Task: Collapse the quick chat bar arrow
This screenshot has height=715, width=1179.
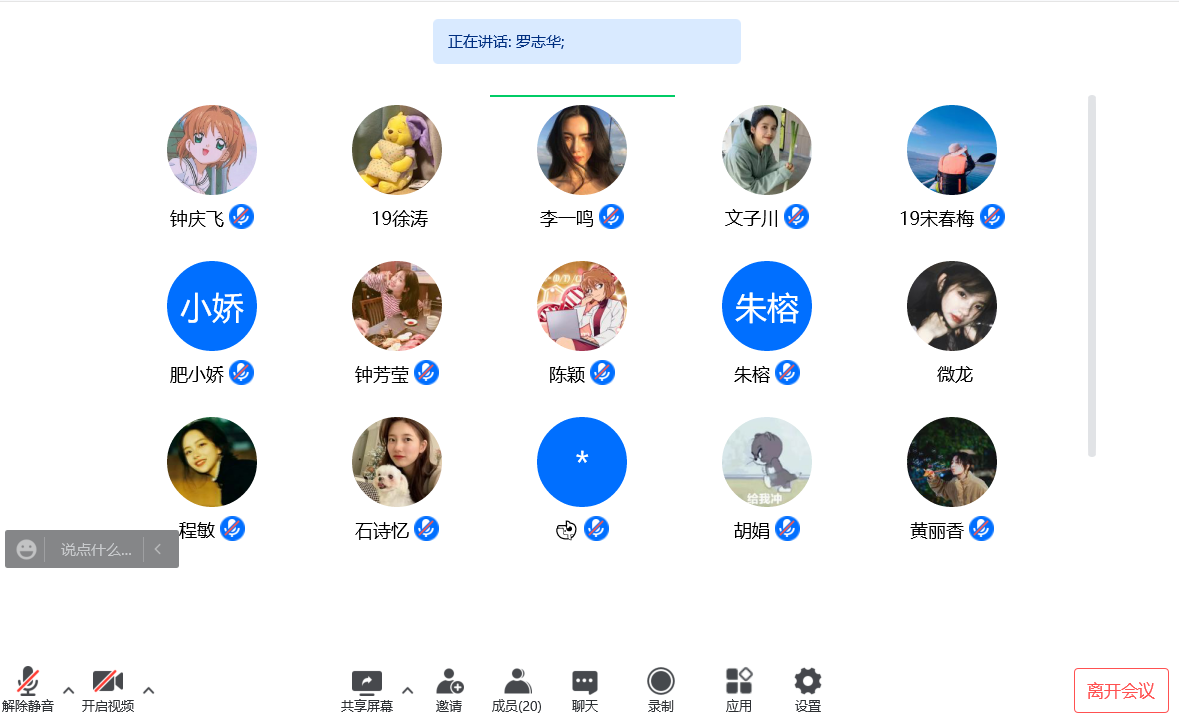Action: point(158,549)
